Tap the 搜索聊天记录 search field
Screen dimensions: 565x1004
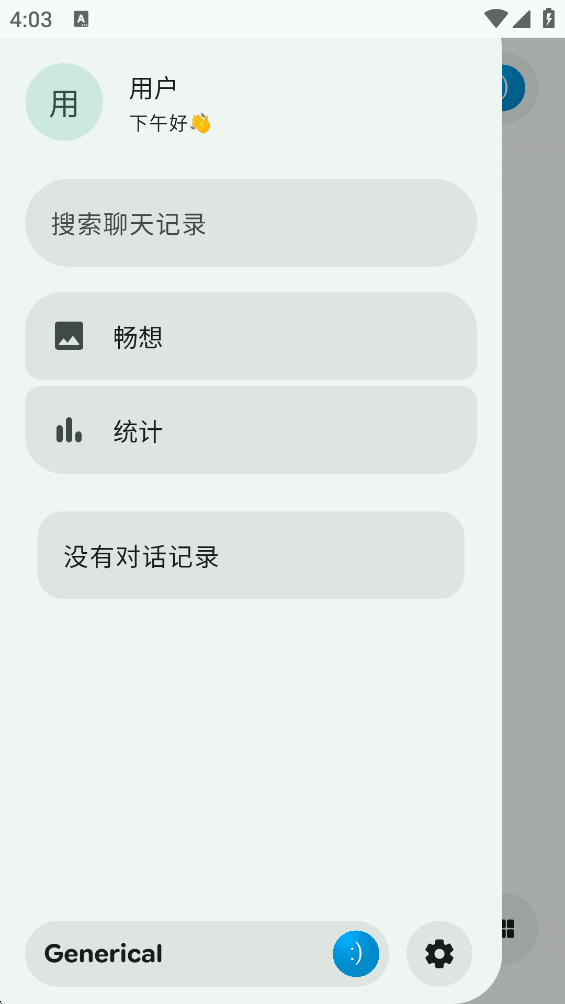(x=250, y=223)
